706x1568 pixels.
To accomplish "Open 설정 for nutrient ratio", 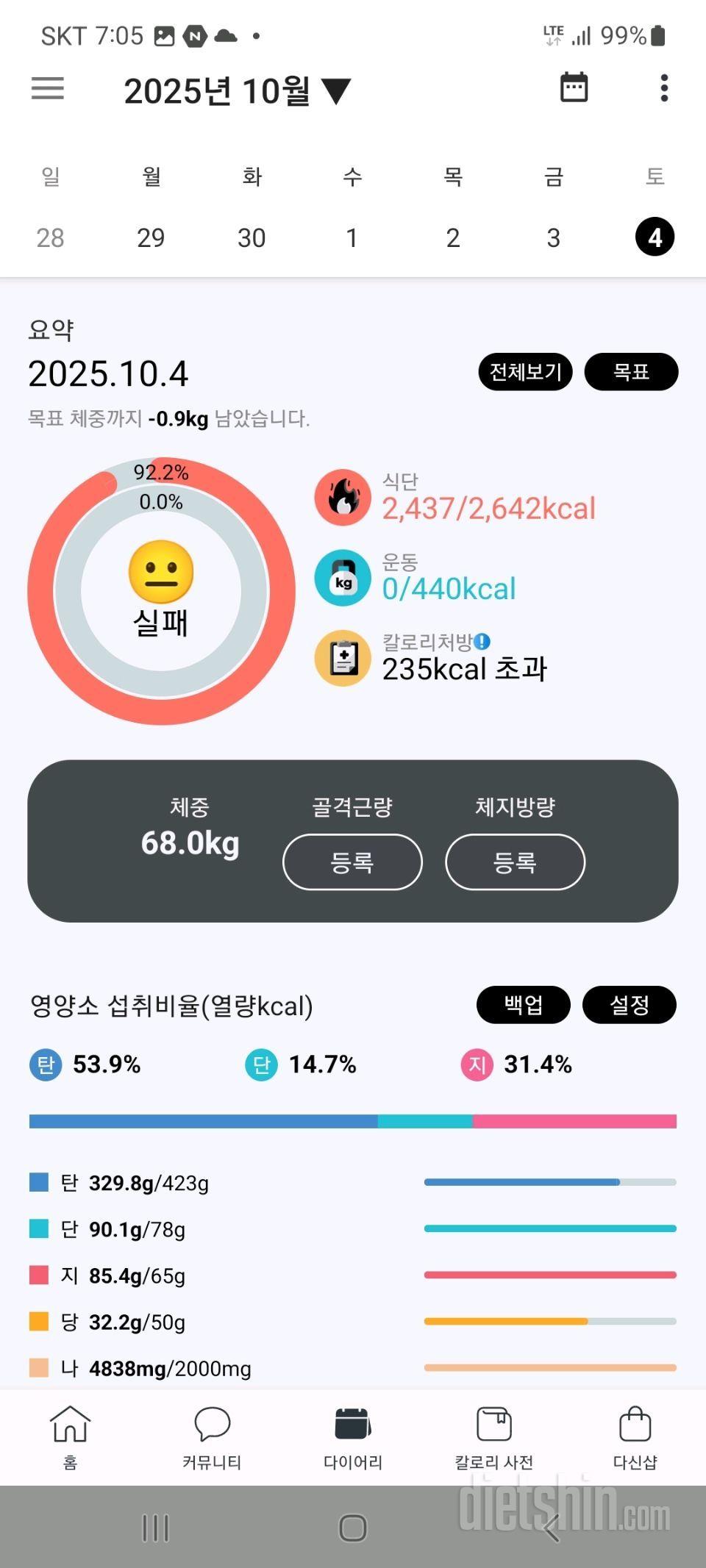I will click(629, 1005).
